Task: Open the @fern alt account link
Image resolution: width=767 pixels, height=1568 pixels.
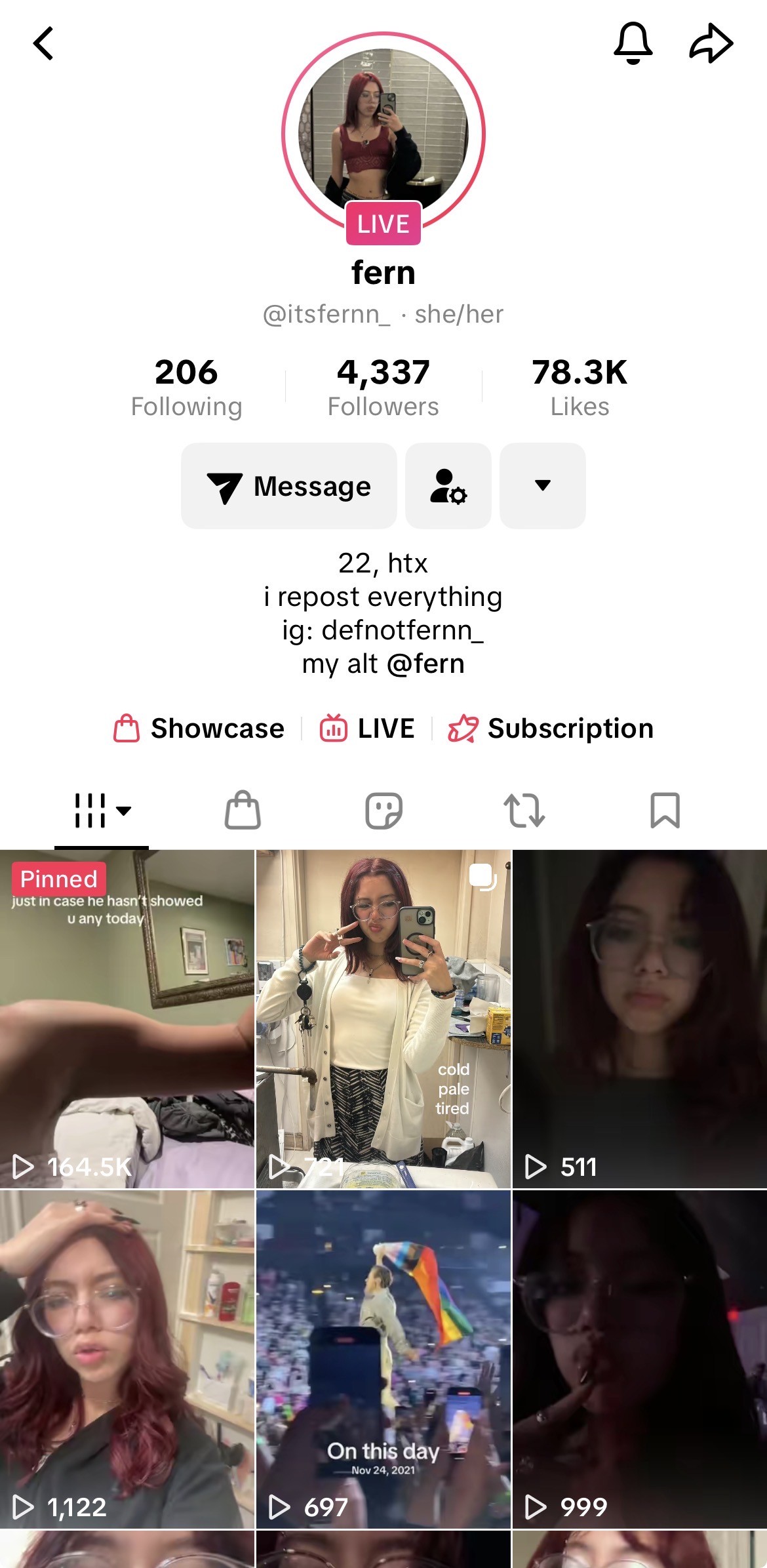Action: click(x=425, y=664)
